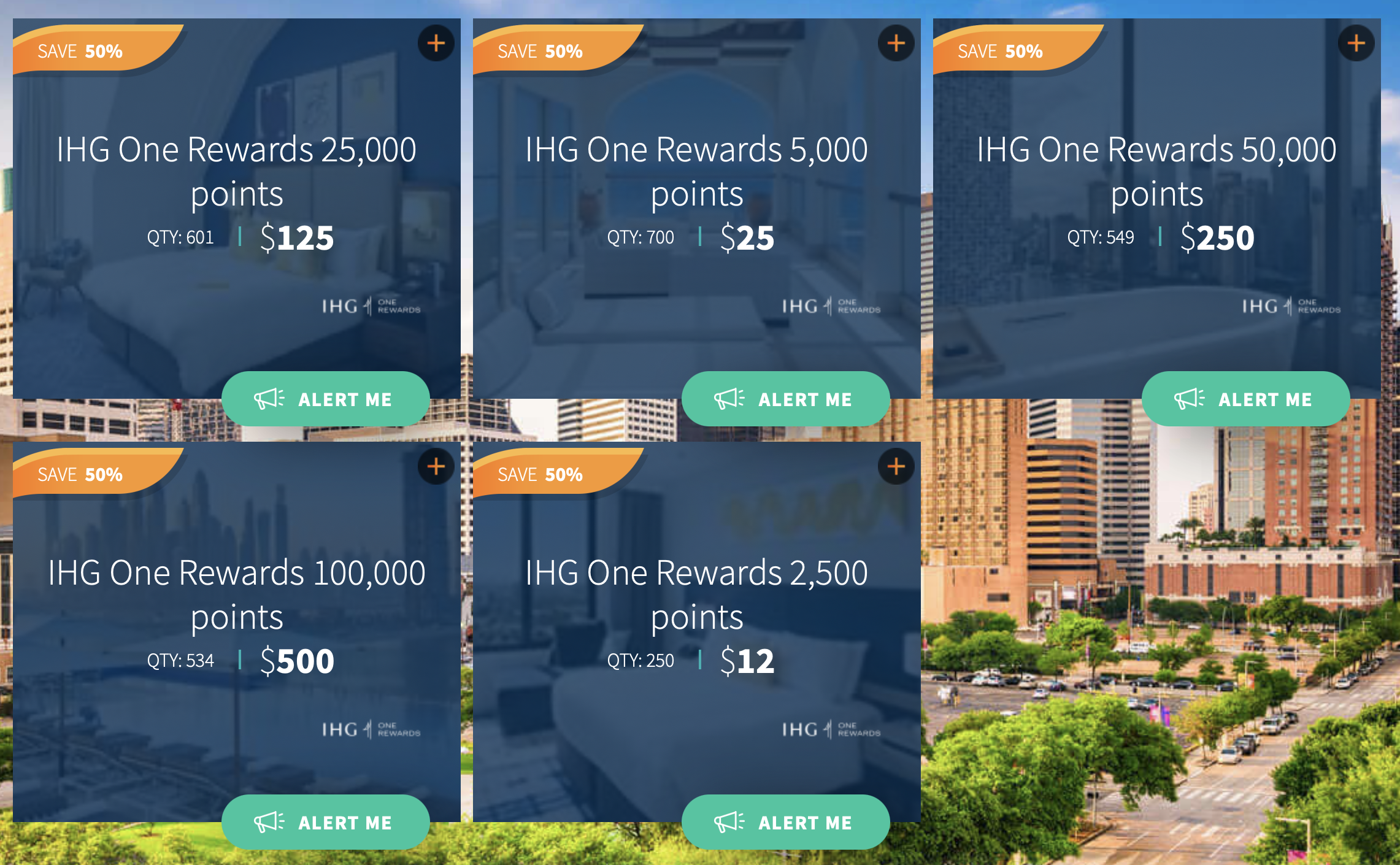Expand plus icon on 25,000 points card

tap(436, 43)
